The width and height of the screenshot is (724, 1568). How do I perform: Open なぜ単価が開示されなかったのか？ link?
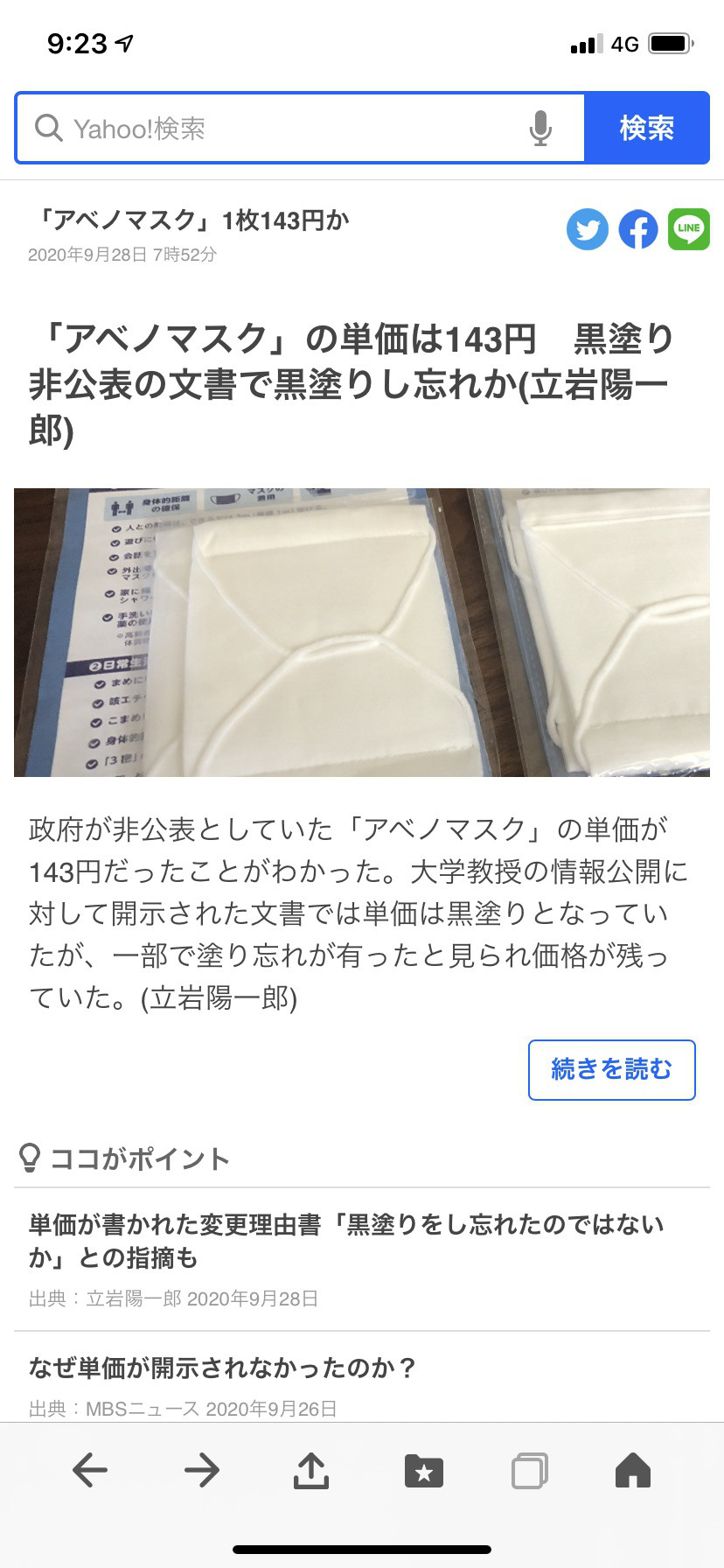coord(222,1368)
